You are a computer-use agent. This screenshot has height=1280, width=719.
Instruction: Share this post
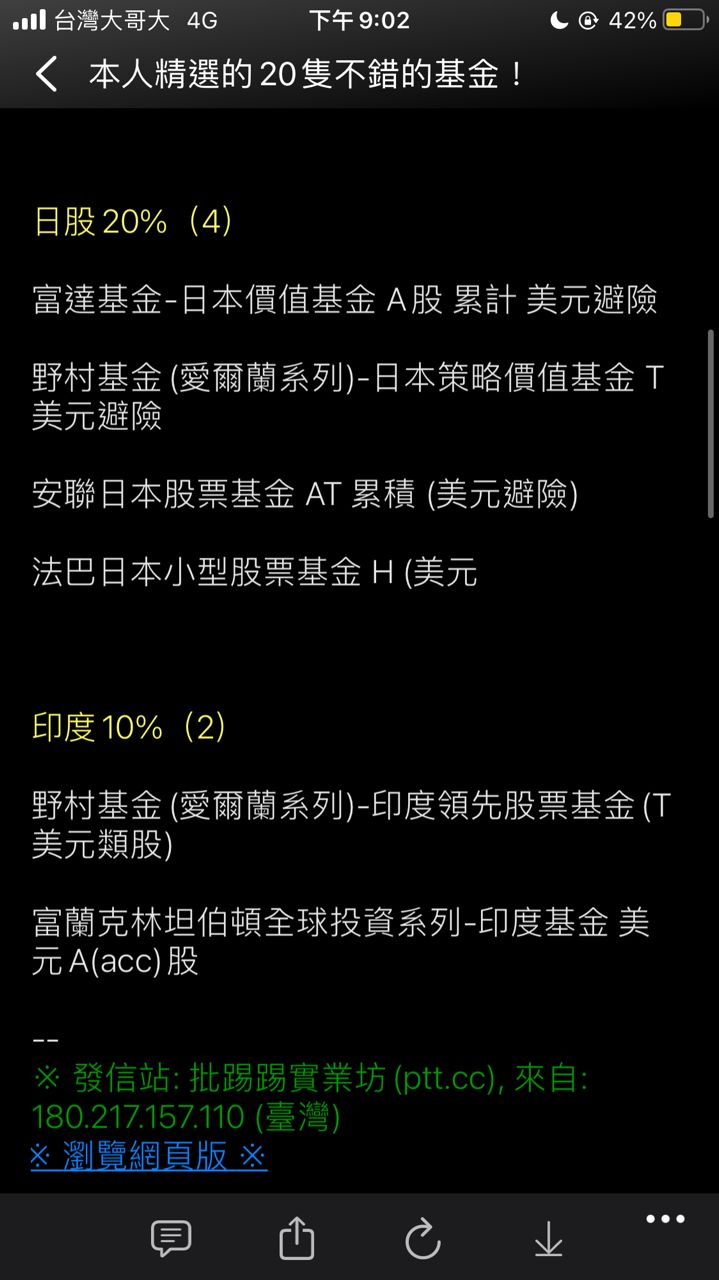pyautogui.click(x=296, y=1239)
